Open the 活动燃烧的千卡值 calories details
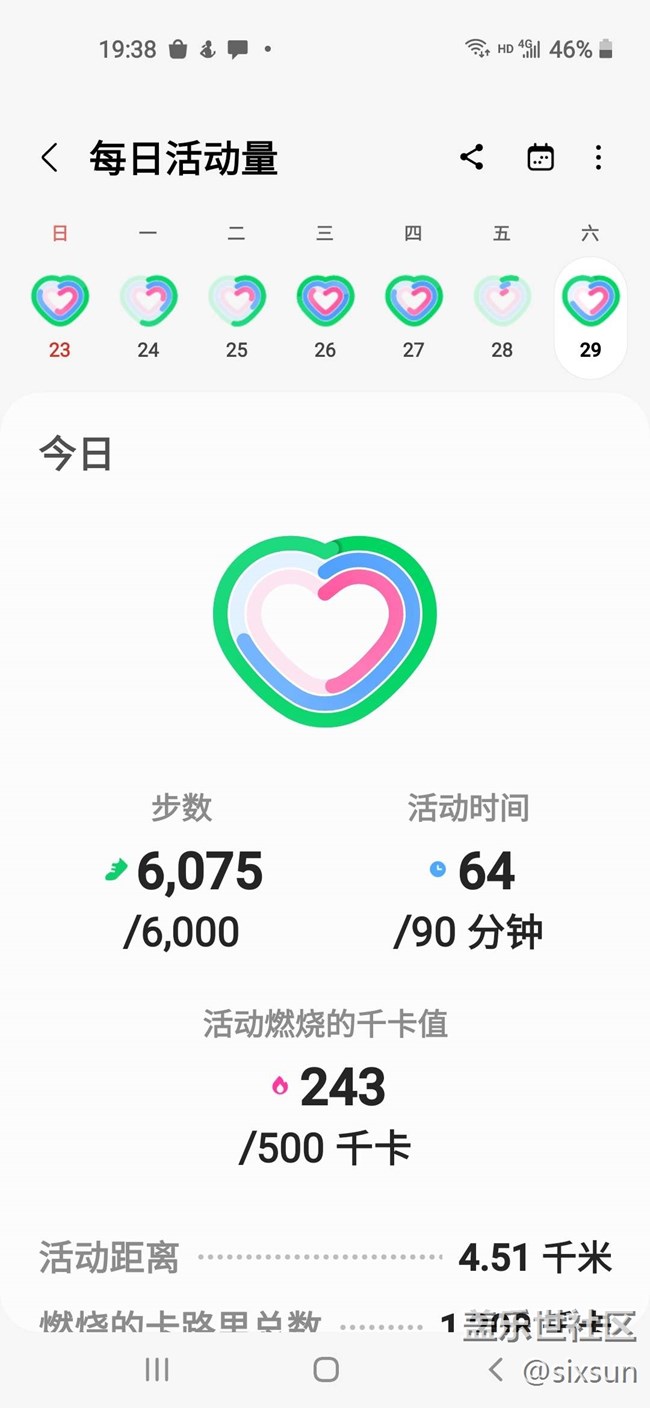 (x=325, y=1087)
